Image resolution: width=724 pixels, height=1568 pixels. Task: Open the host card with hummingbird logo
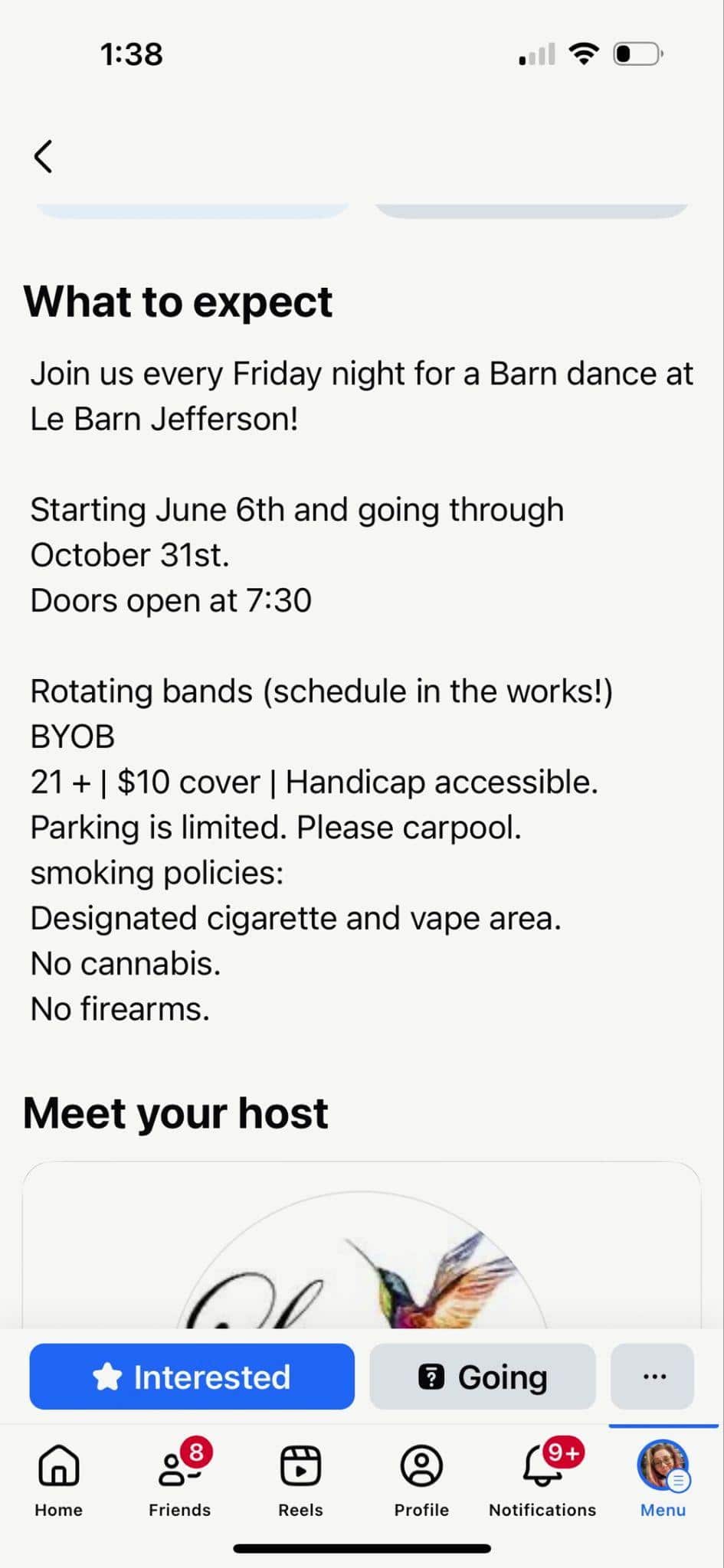pos(362,1256)
